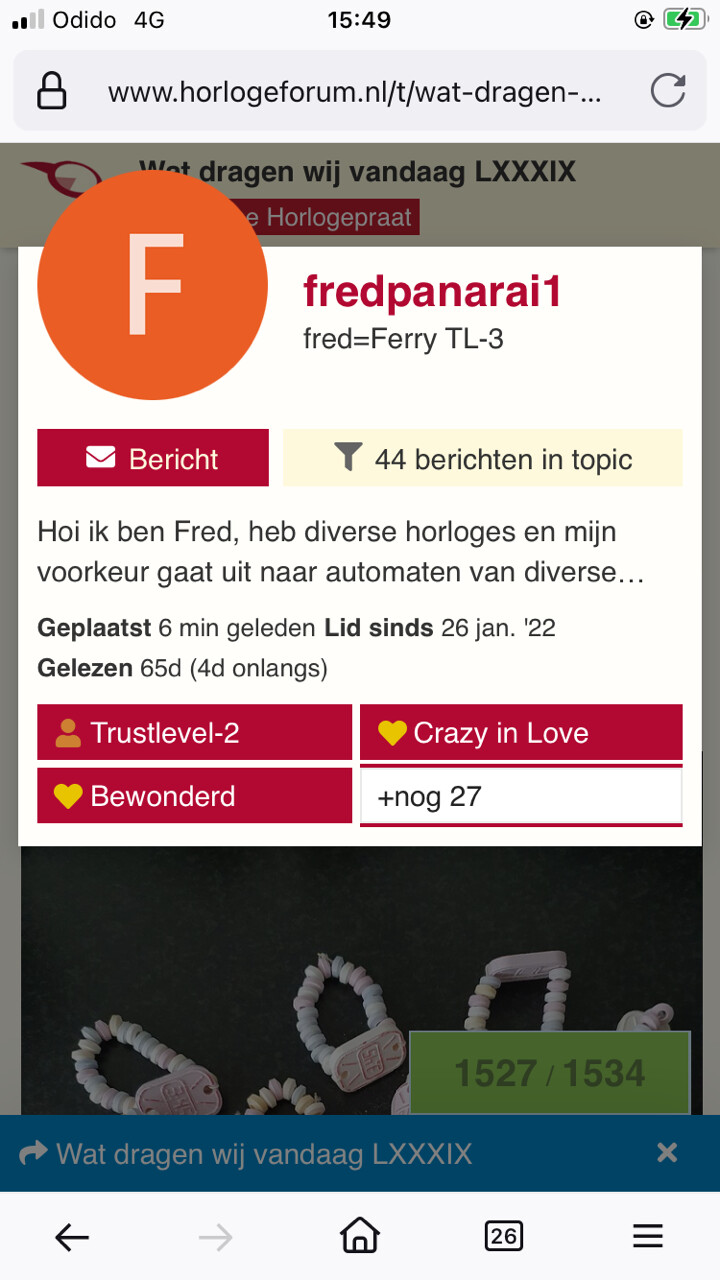
Task: Open the browser hamburger menu
Action: pos(648,1237)
